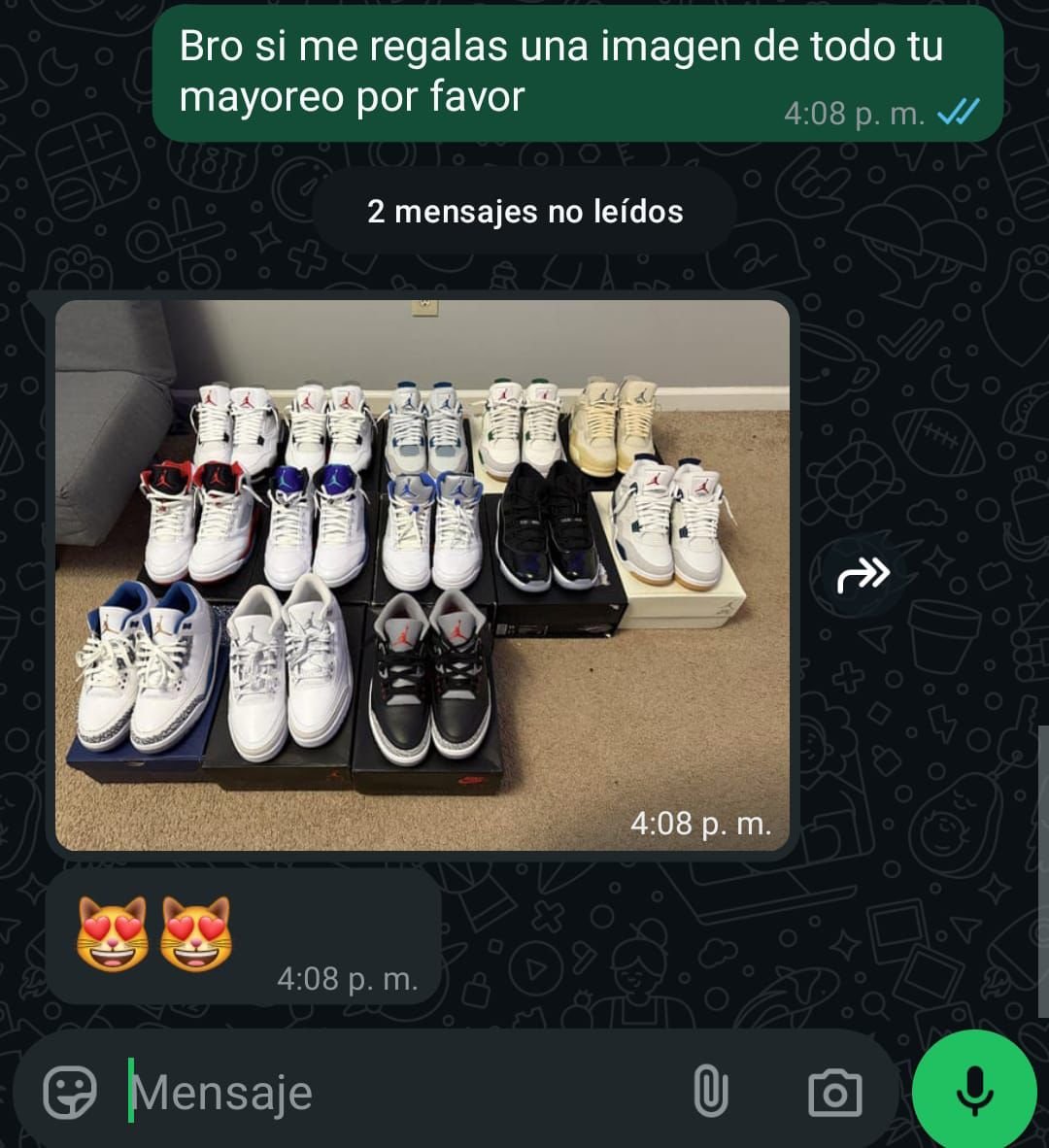This screenshot has width=1049, height=1148.
Task: Forward the sneakers photo message
Action: point(863,575)
